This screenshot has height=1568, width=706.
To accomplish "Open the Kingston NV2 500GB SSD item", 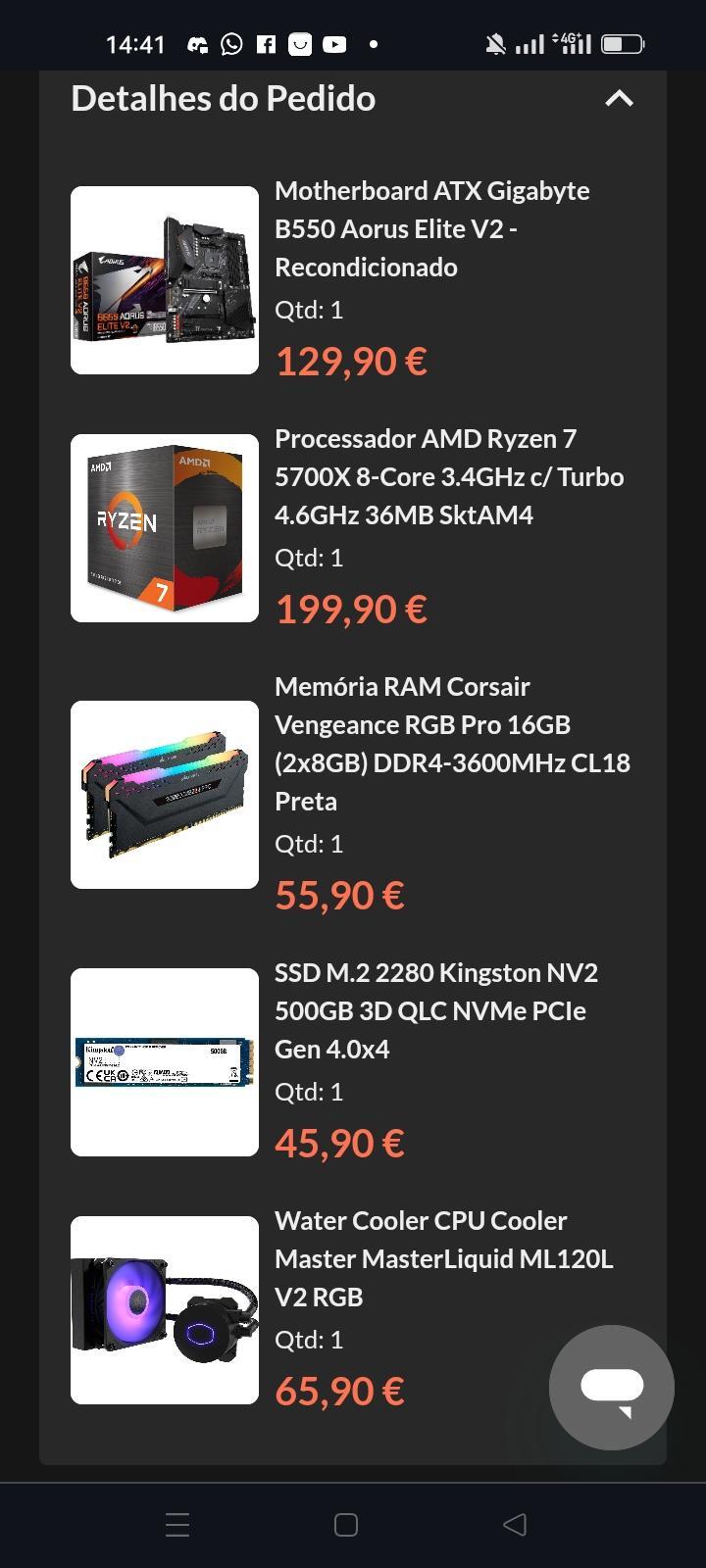I will (436, 1010).
